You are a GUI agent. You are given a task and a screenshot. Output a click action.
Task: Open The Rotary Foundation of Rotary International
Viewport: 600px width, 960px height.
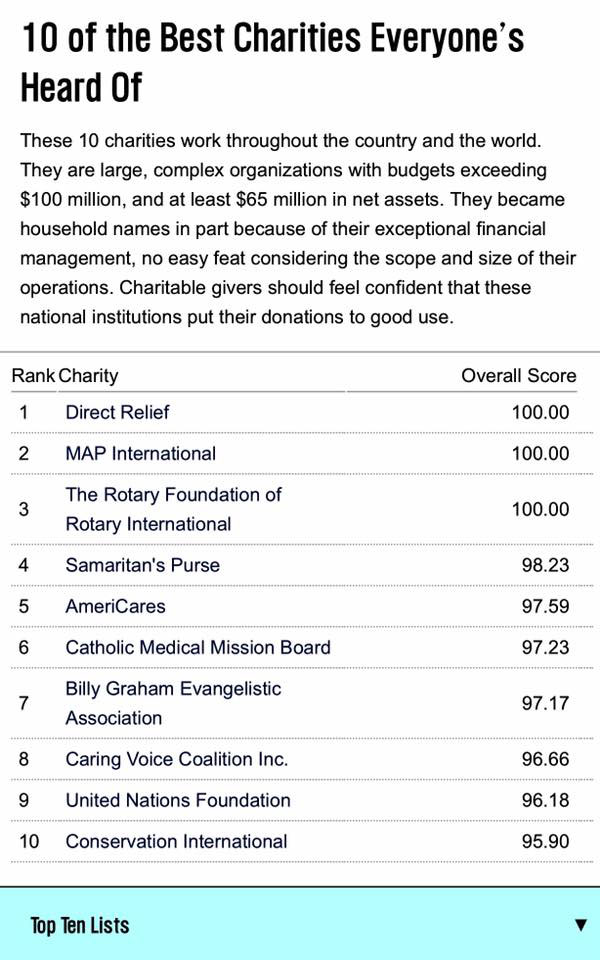pyautogui.click(x=173, y=495)
